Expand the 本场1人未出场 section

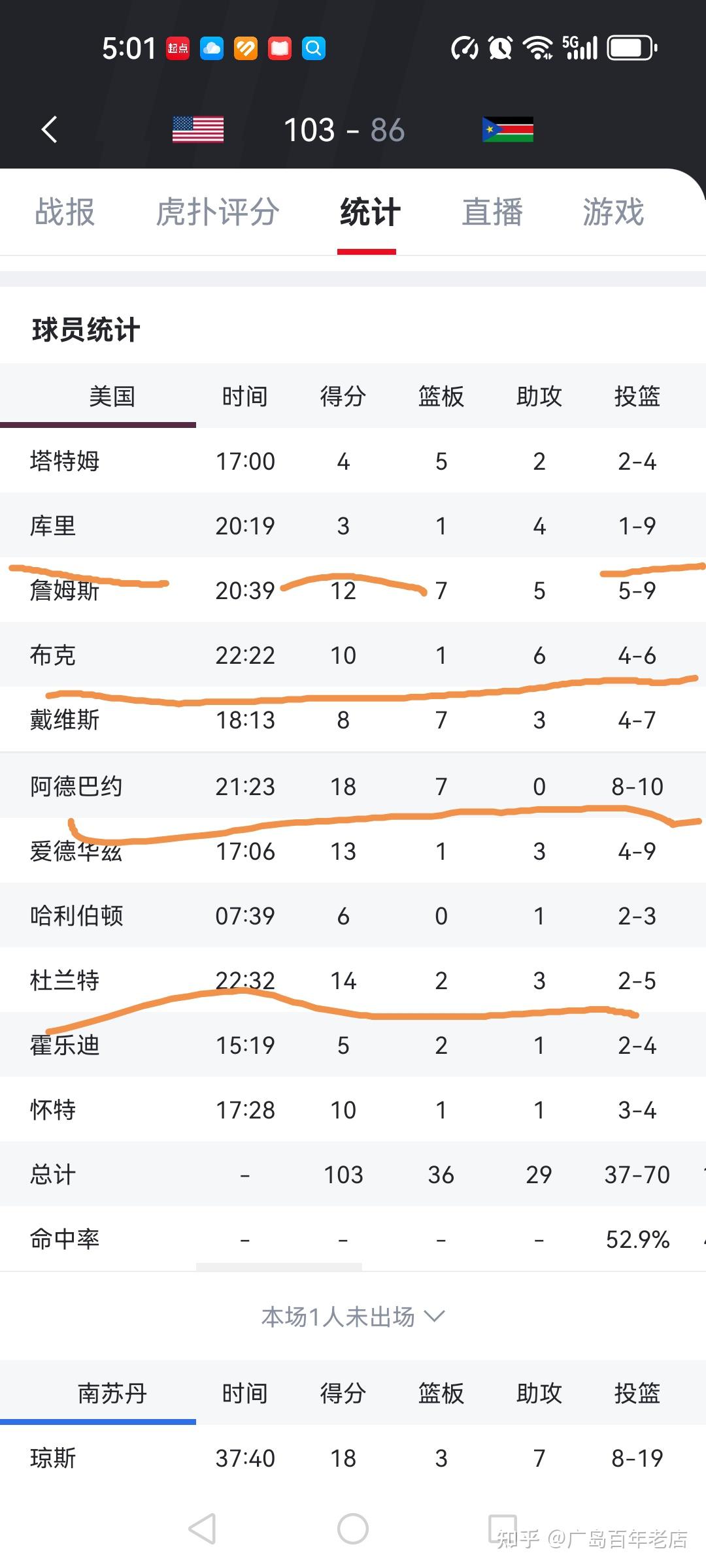(x=353, y=1316)
